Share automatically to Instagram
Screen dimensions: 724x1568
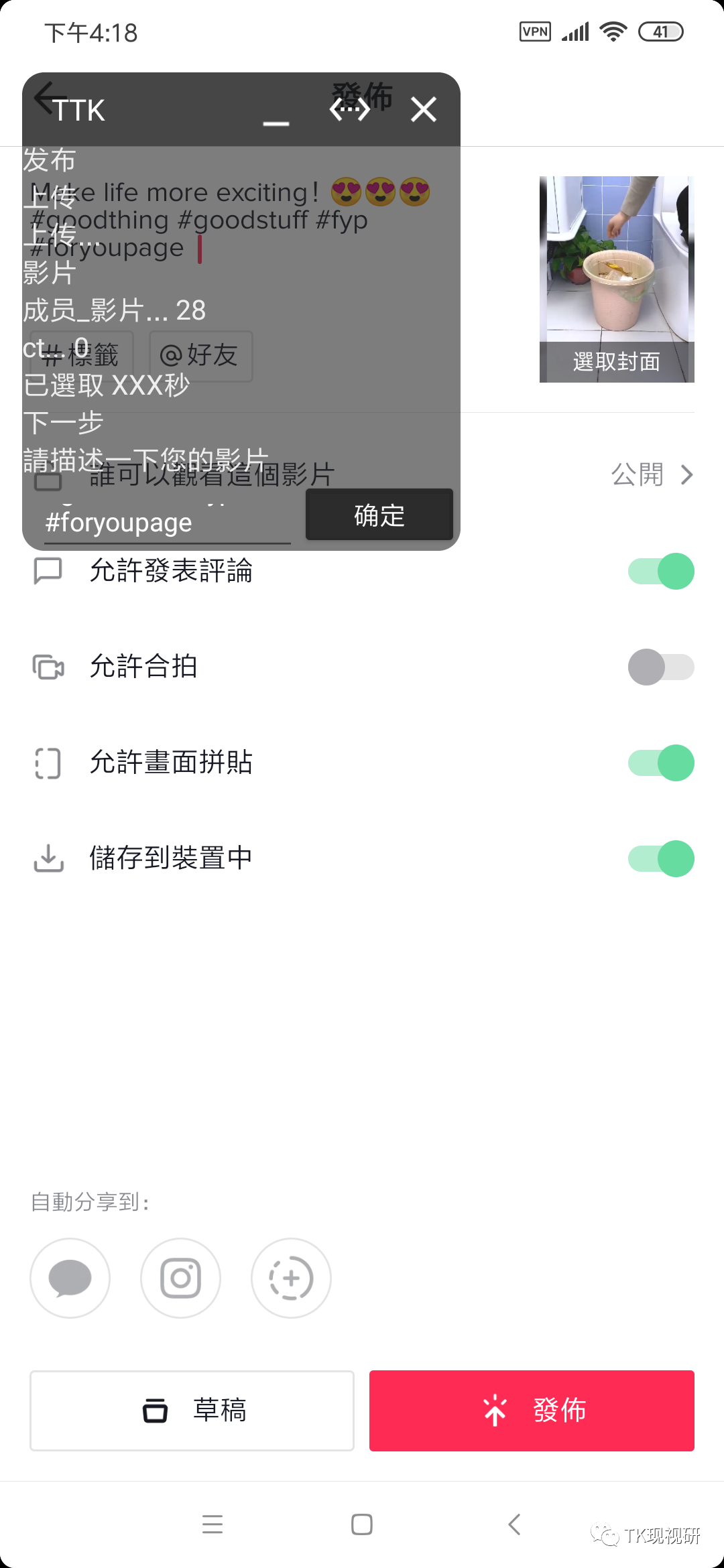click(x=180, y=1277)
